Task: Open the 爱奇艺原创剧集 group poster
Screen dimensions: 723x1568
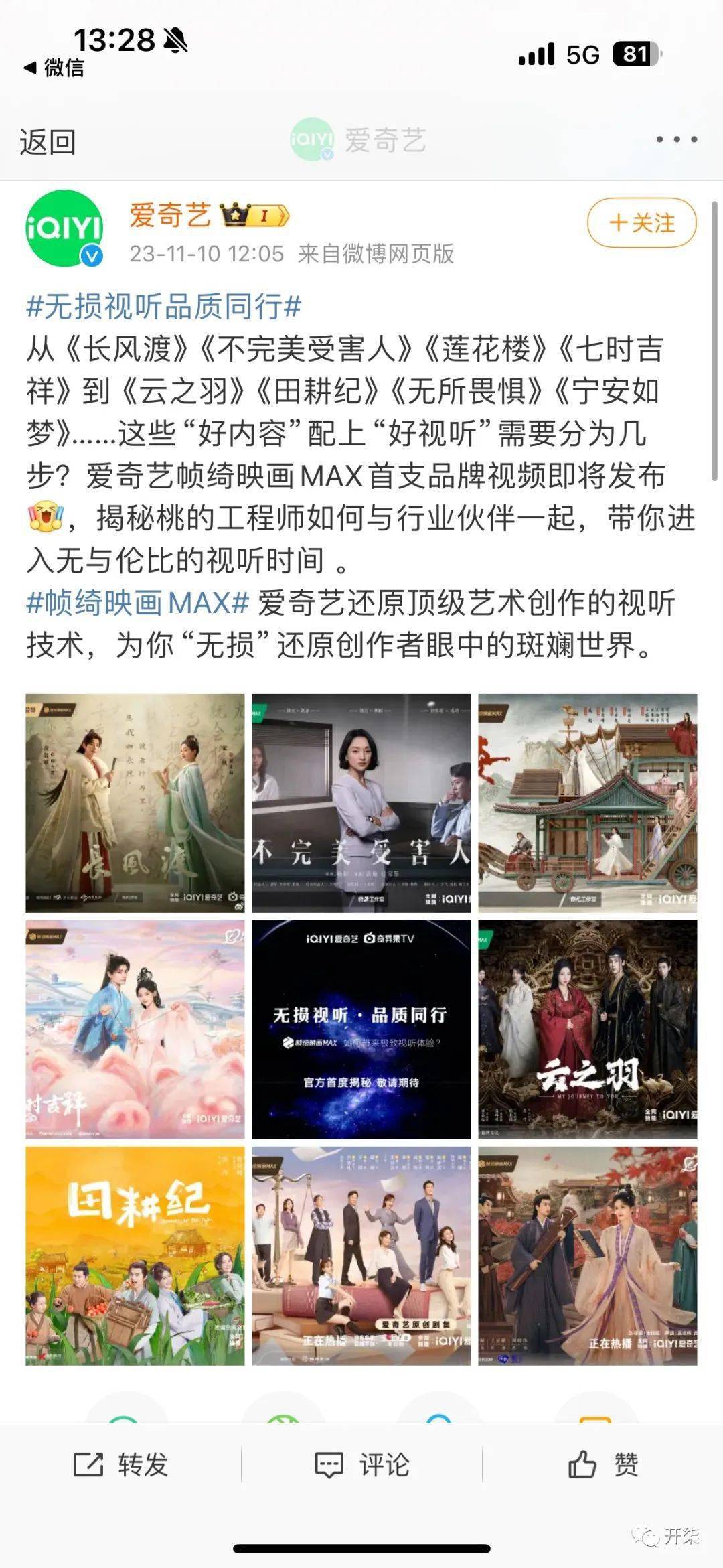Action: tap(361, 1256)
